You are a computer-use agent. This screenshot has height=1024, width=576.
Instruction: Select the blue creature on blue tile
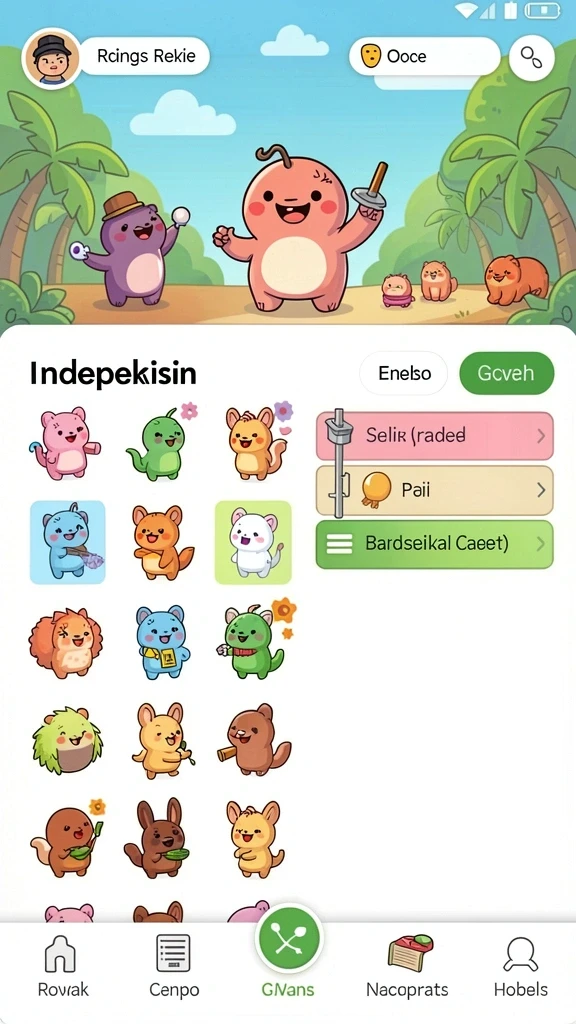tap(67, 542)
